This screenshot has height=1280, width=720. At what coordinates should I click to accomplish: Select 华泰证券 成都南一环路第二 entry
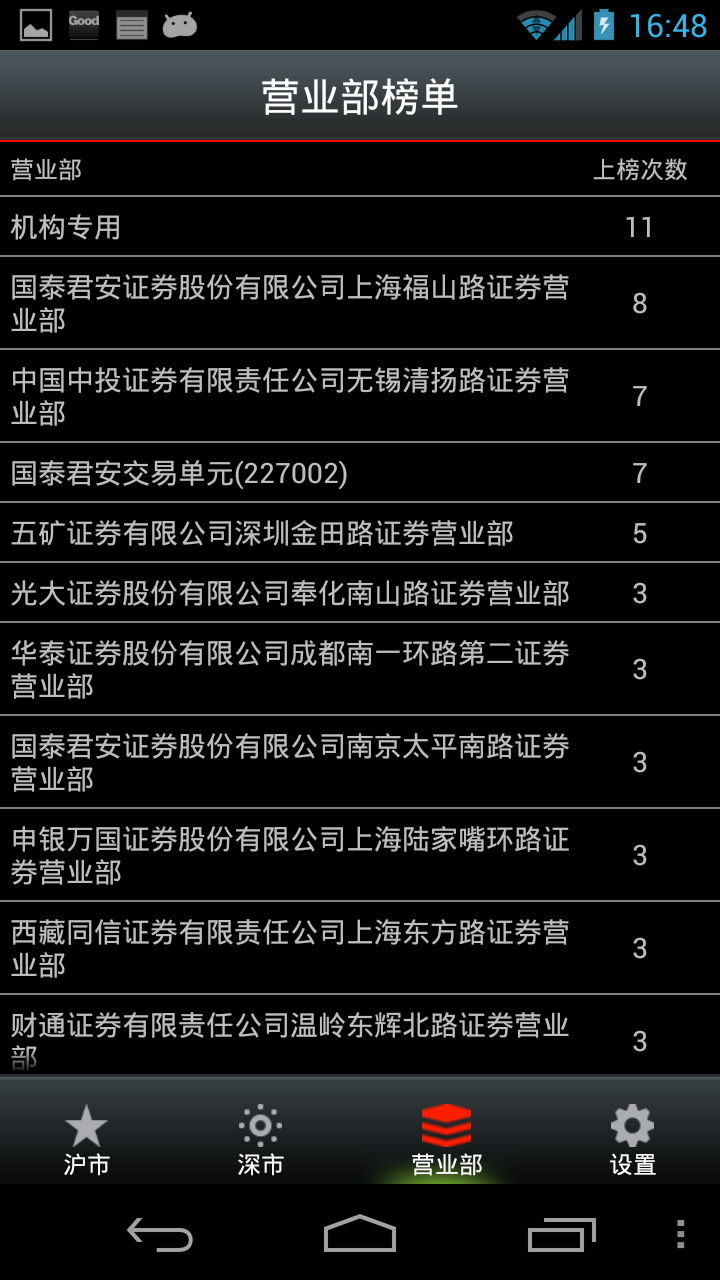click(360, 669)
